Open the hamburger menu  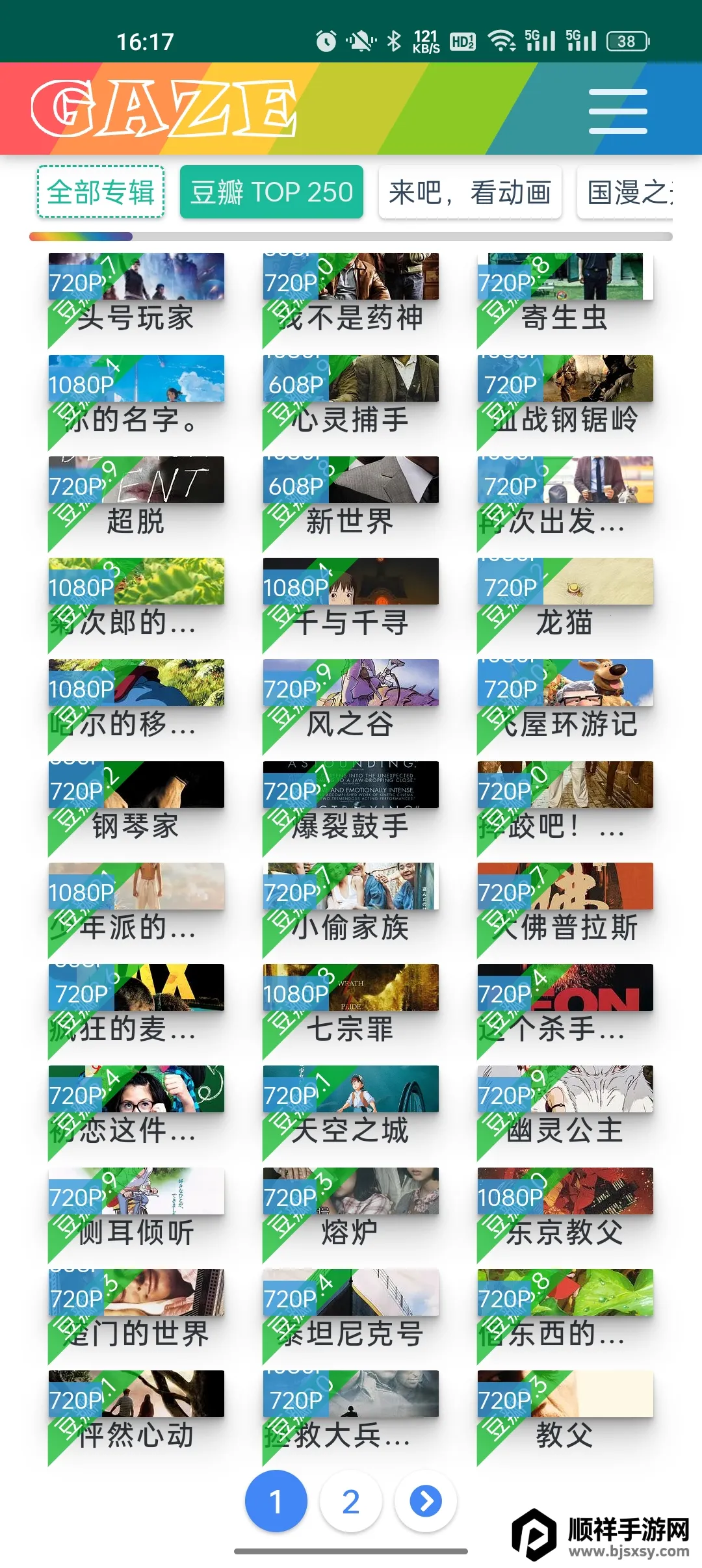pyautogui.click(x=617, y=111)
